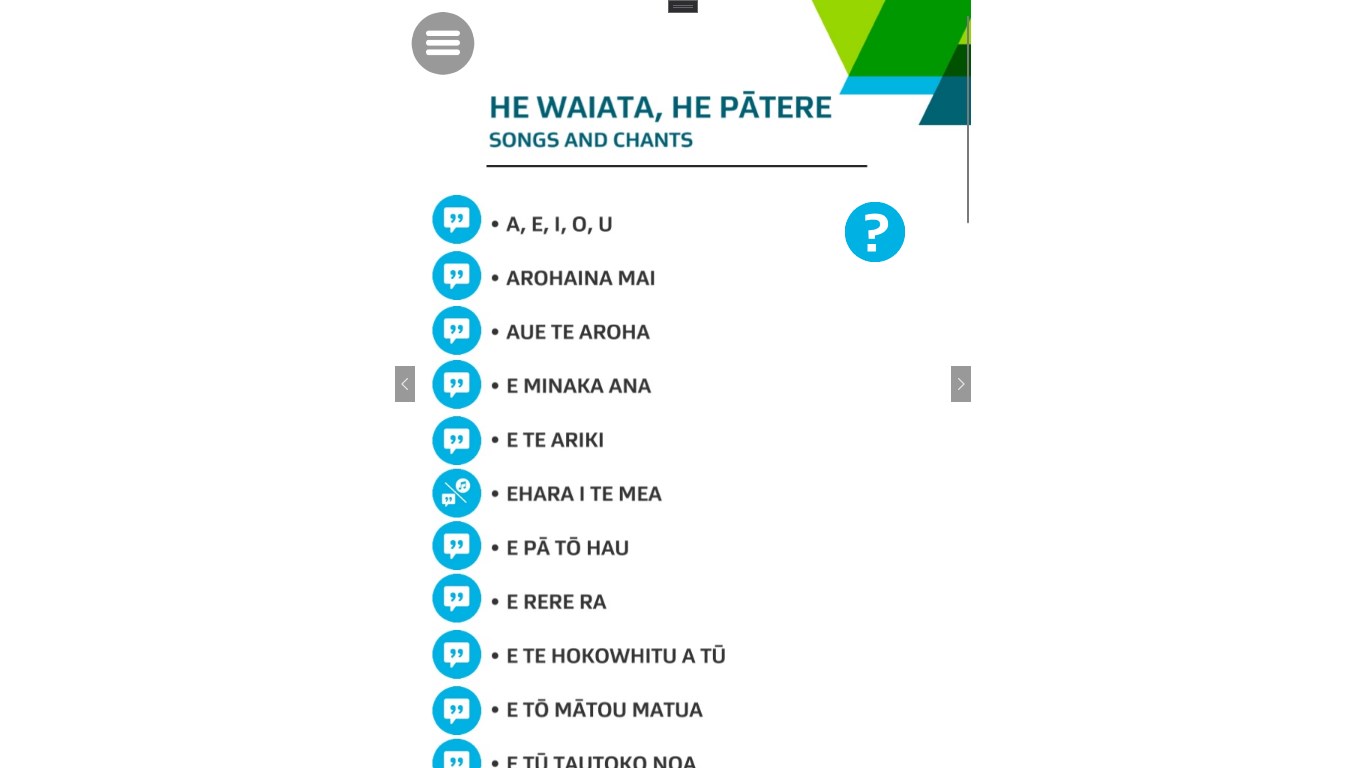Viewport: 1366px width, 768px height.
Task: Select the icon next to E Minaka Ana
Action: pyautogui.click(x=456, y=384)
